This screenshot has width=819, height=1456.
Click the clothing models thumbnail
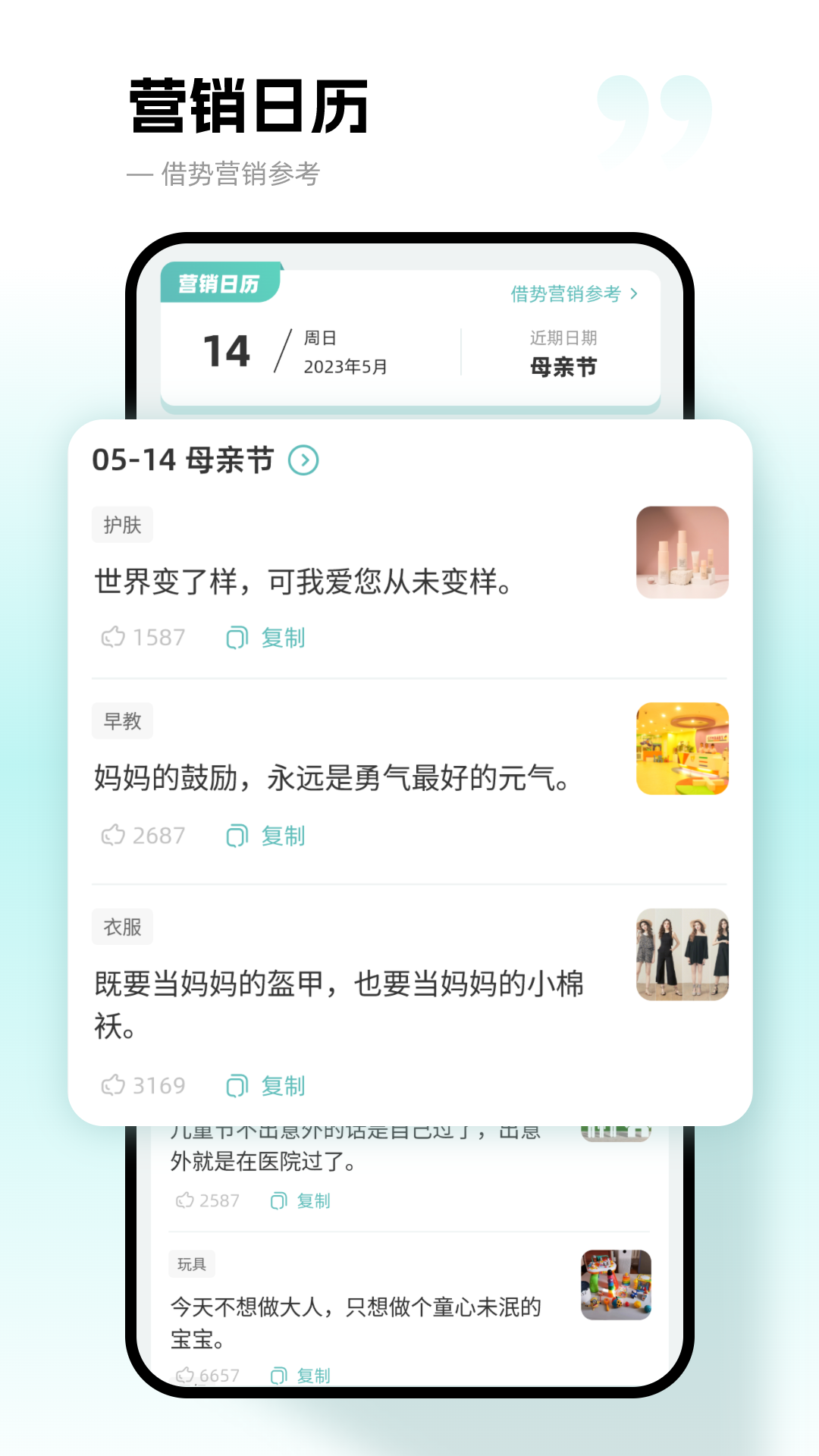click(682, 955)
